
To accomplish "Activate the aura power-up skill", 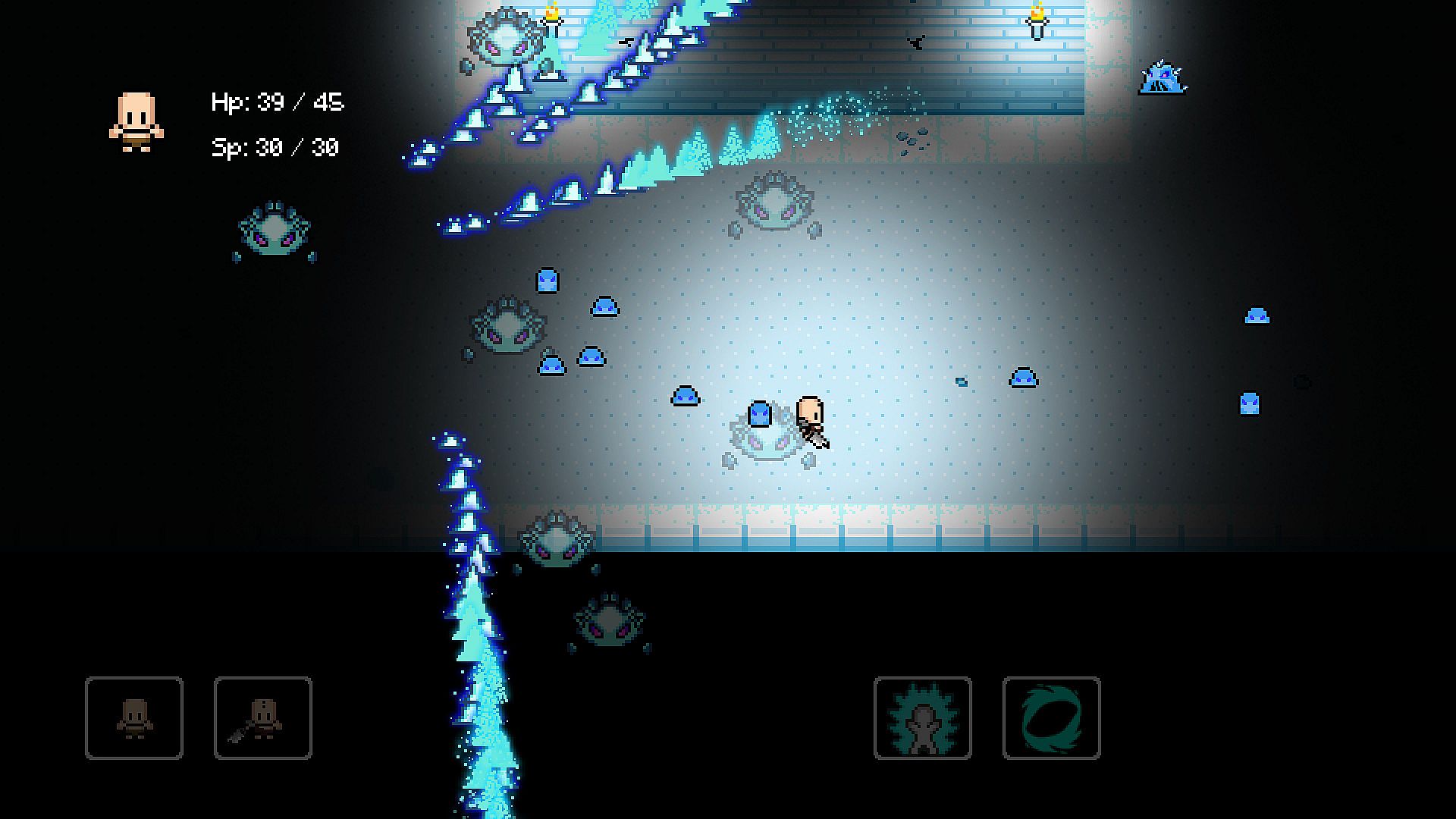I will 922,717.
